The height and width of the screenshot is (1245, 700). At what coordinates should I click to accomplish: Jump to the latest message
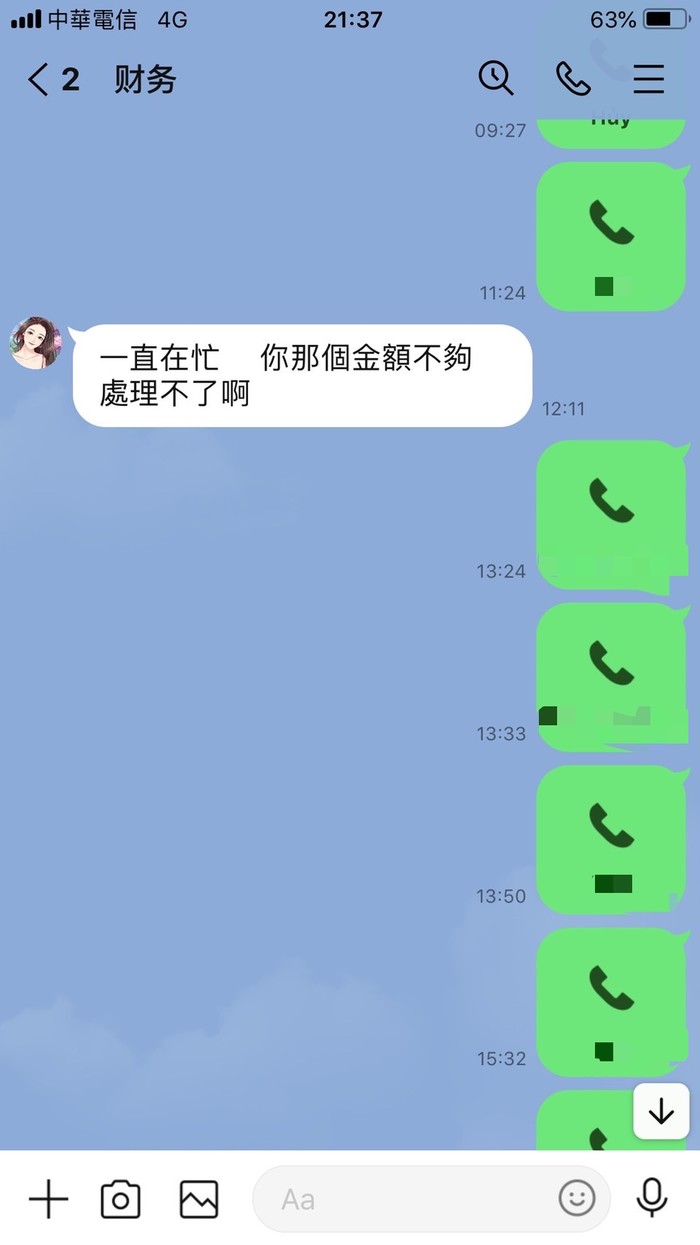pyautogui.click(x=661, y=1111)
